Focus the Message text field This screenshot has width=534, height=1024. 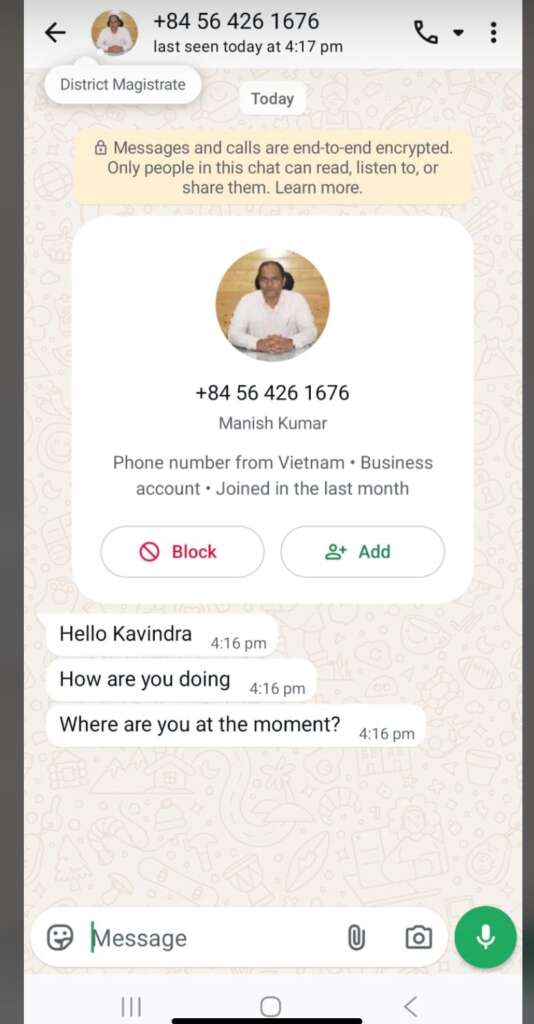point(213,938)
